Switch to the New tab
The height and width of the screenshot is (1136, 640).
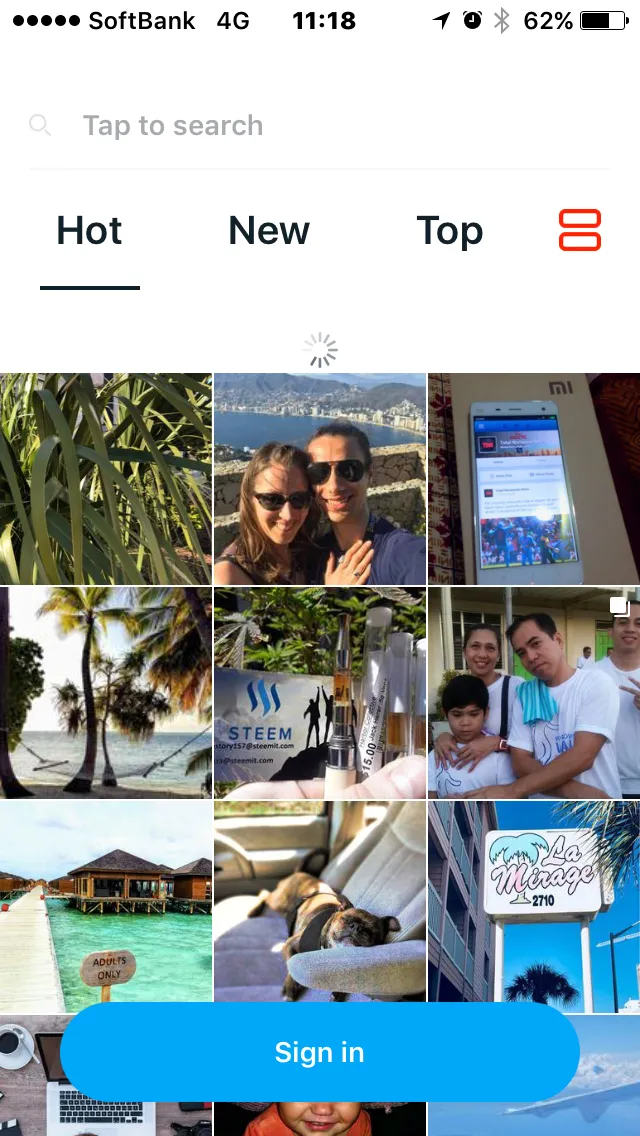pyautogui.click(x=269, y=232)
